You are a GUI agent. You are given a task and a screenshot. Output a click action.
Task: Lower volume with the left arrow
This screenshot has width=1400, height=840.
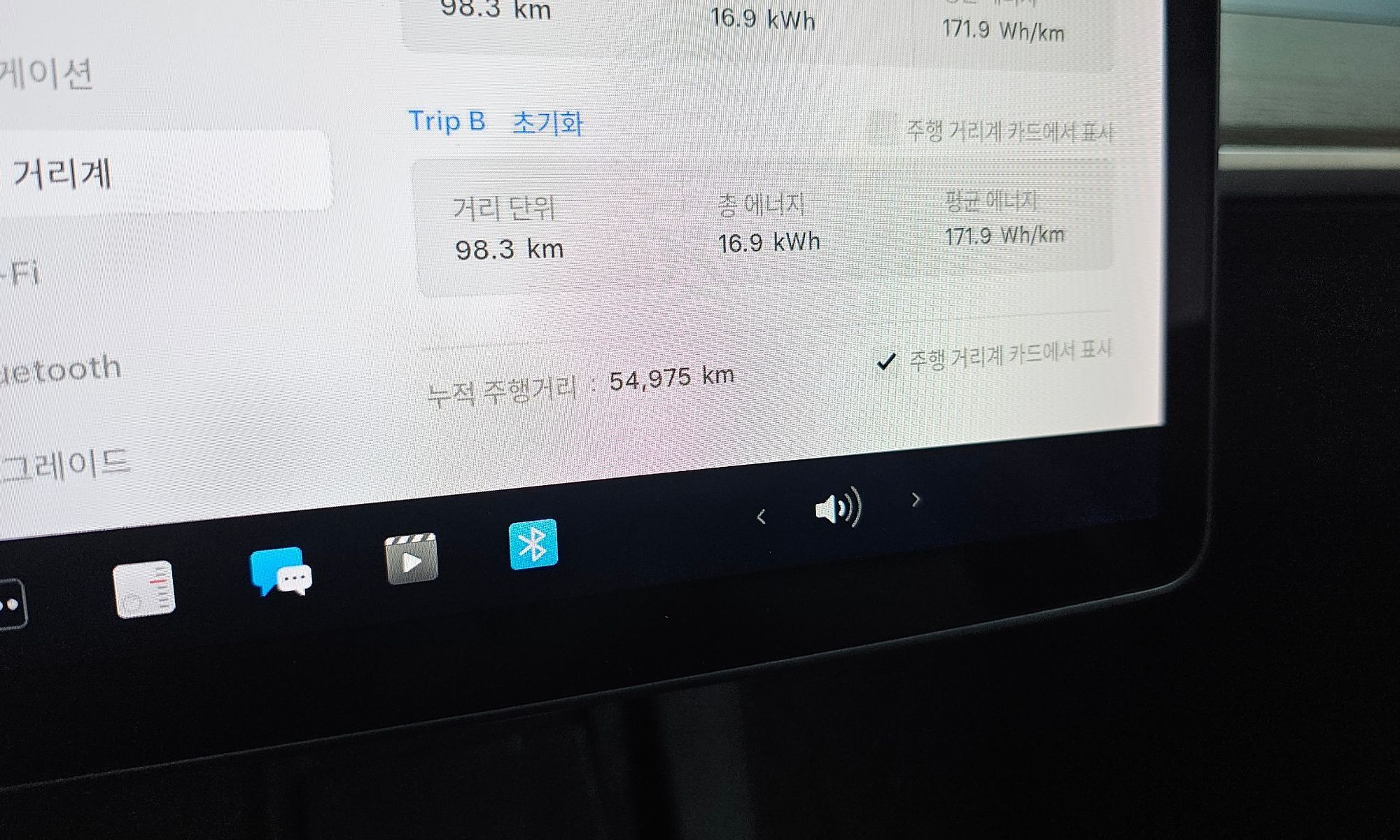762,517
